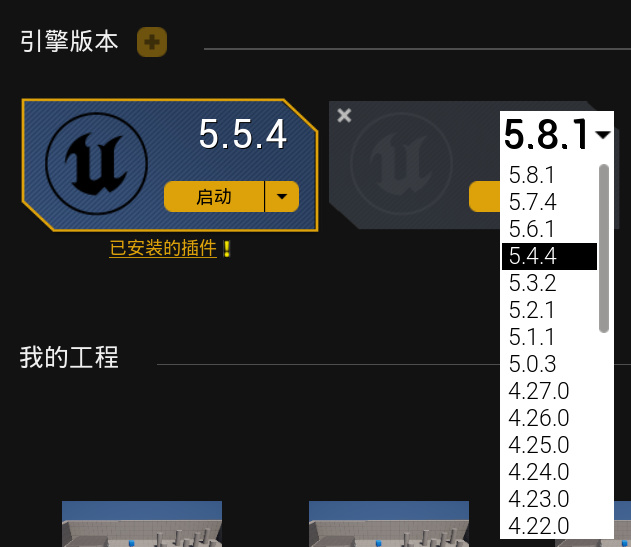Remove the pending engine slot with X
Image resolution: width=631 pixels, height=547 pixels.
coord(344,116)
